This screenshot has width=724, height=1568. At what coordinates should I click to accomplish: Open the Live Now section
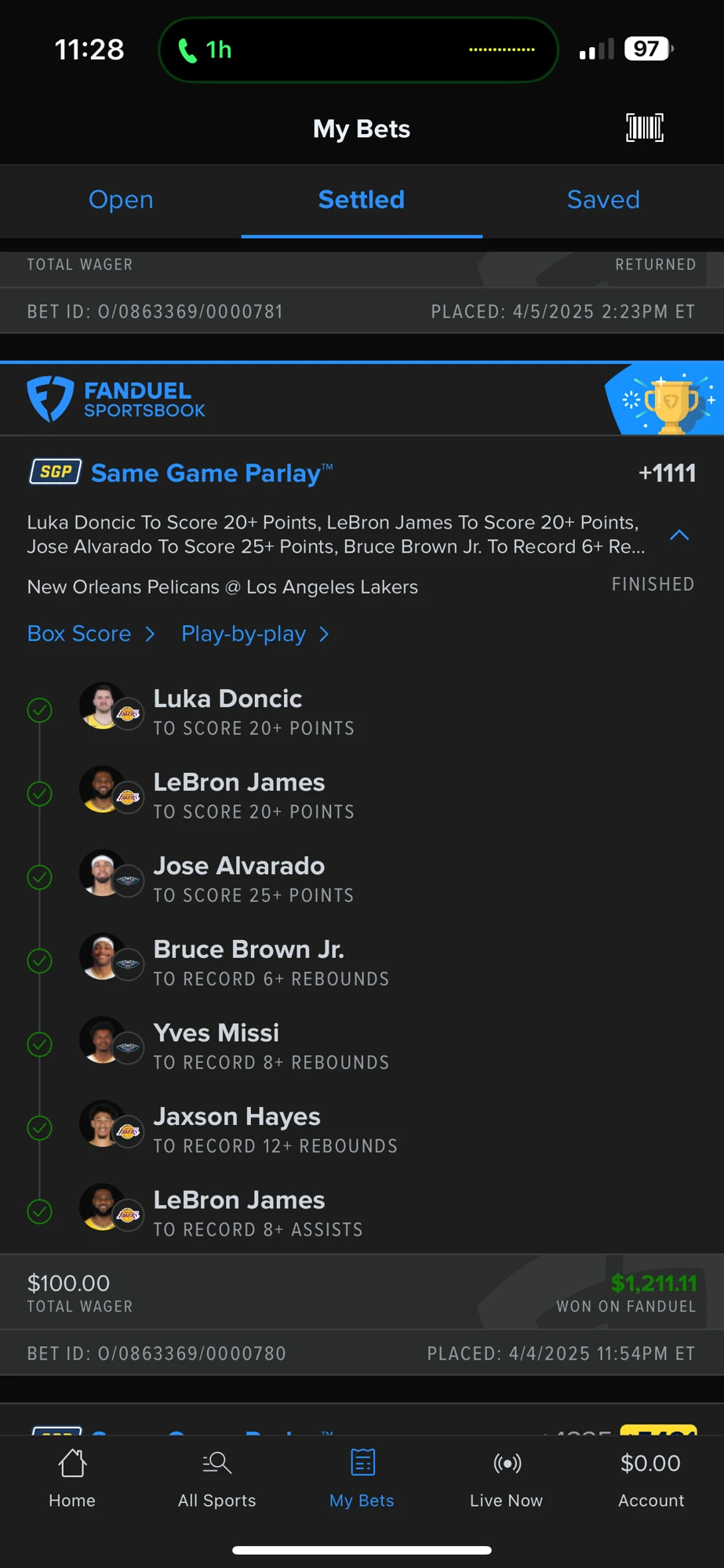(507, 1479)
